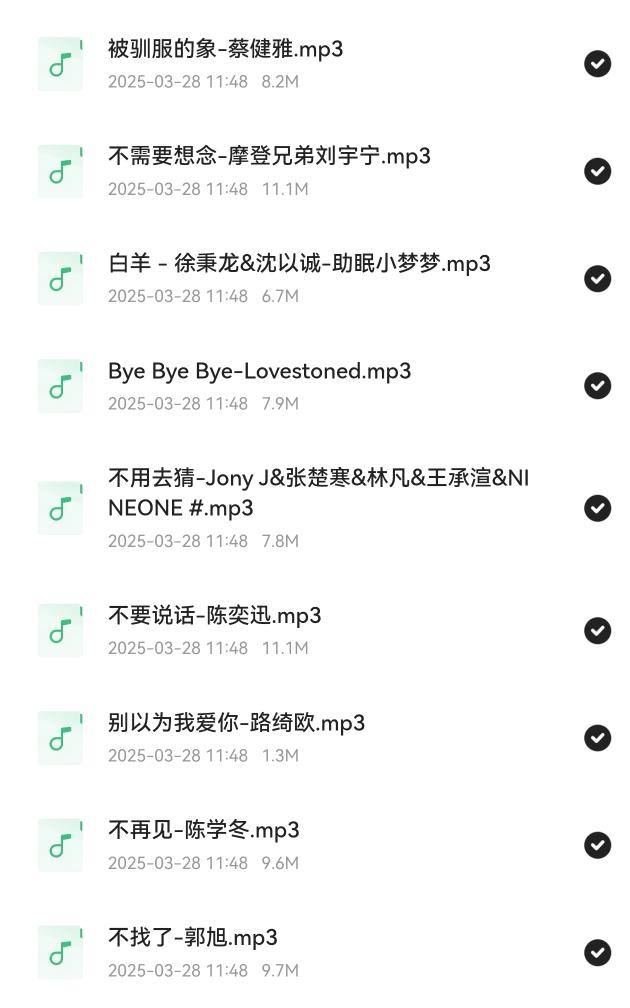This screenshot has width=630, height=1008.
Task: Uncheck 被驯服的象-蔡健雅.mp3
Action: point(597,64)
